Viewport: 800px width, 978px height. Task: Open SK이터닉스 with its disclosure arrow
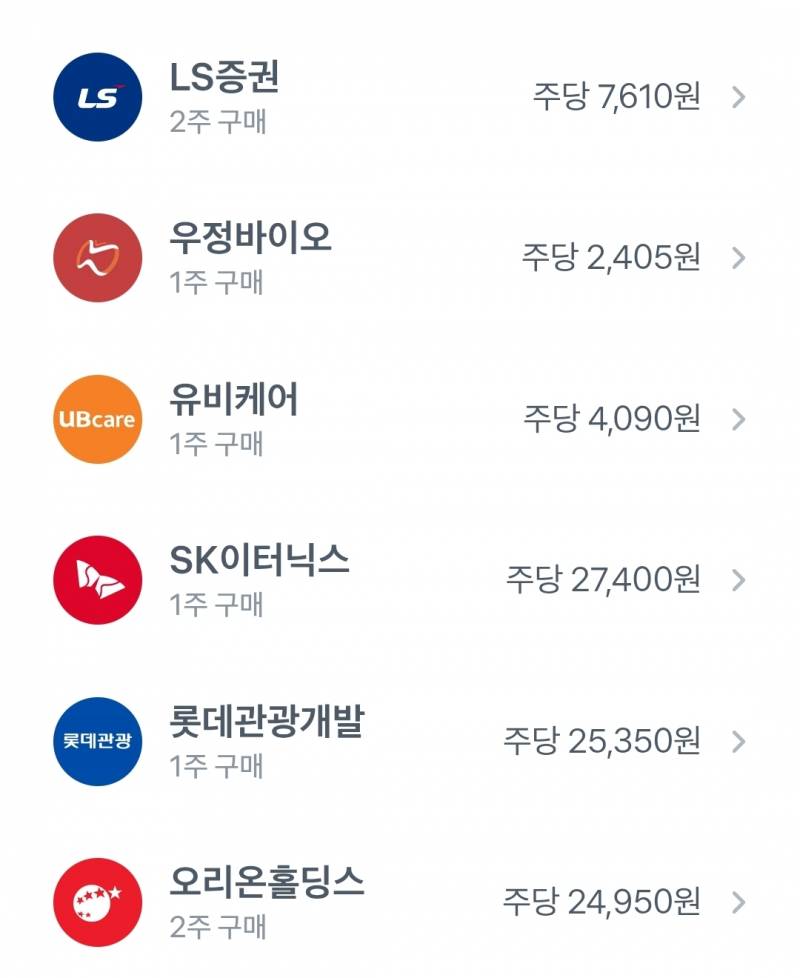pyautogui.click(x=740, y=579)
